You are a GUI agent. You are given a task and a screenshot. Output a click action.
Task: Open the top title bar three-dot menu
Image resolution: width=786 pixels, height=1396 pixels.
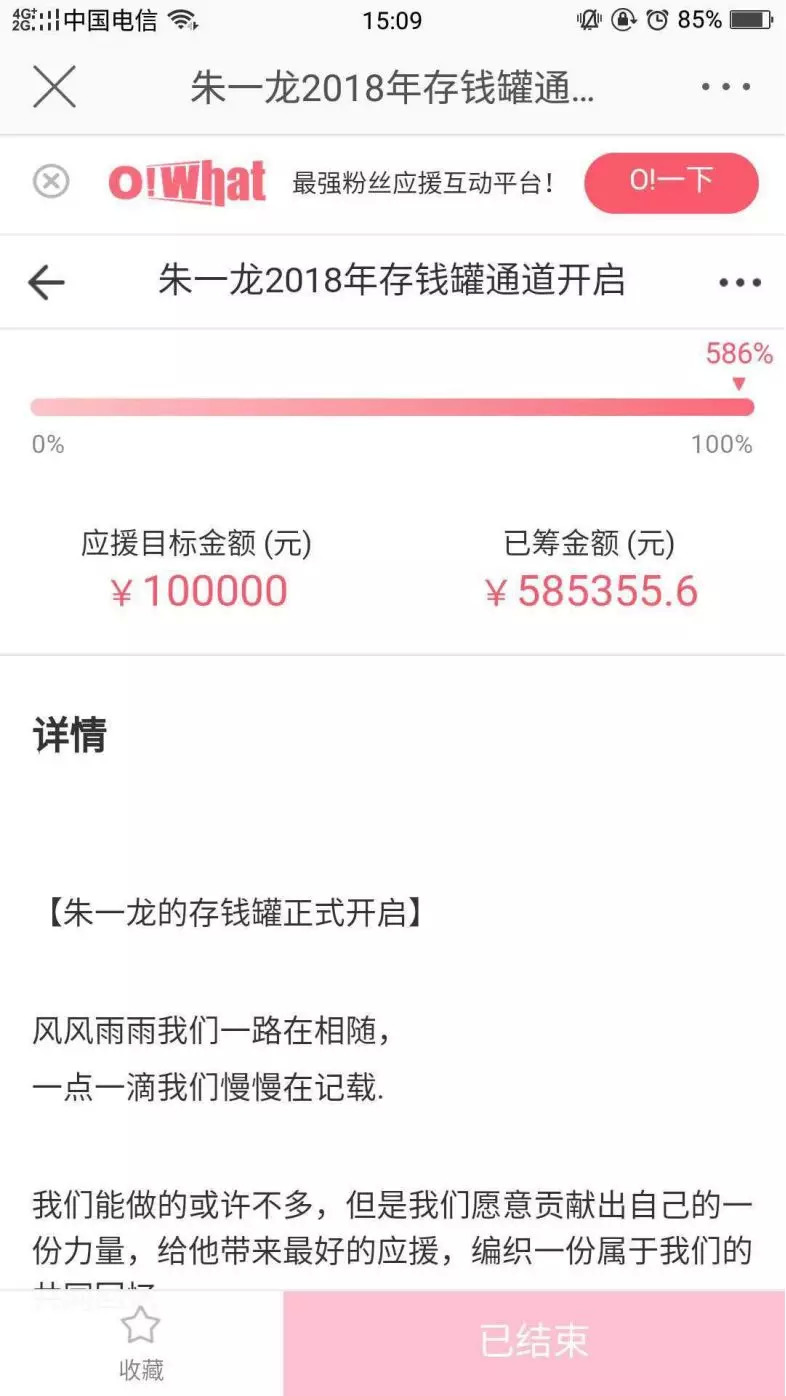tap(725, 87)
